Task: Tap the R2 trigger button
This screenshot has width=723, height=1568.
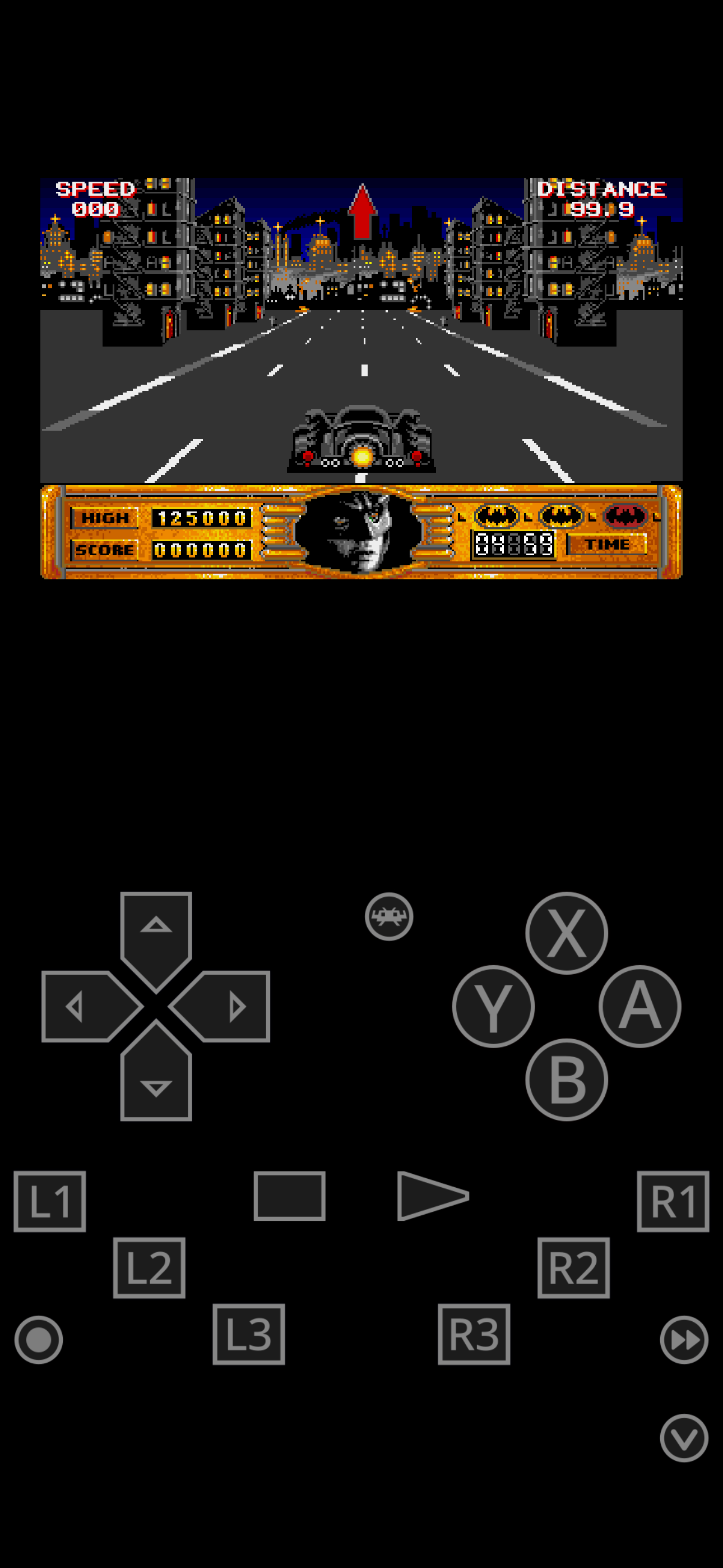Action: click(x=573, y=1267)
